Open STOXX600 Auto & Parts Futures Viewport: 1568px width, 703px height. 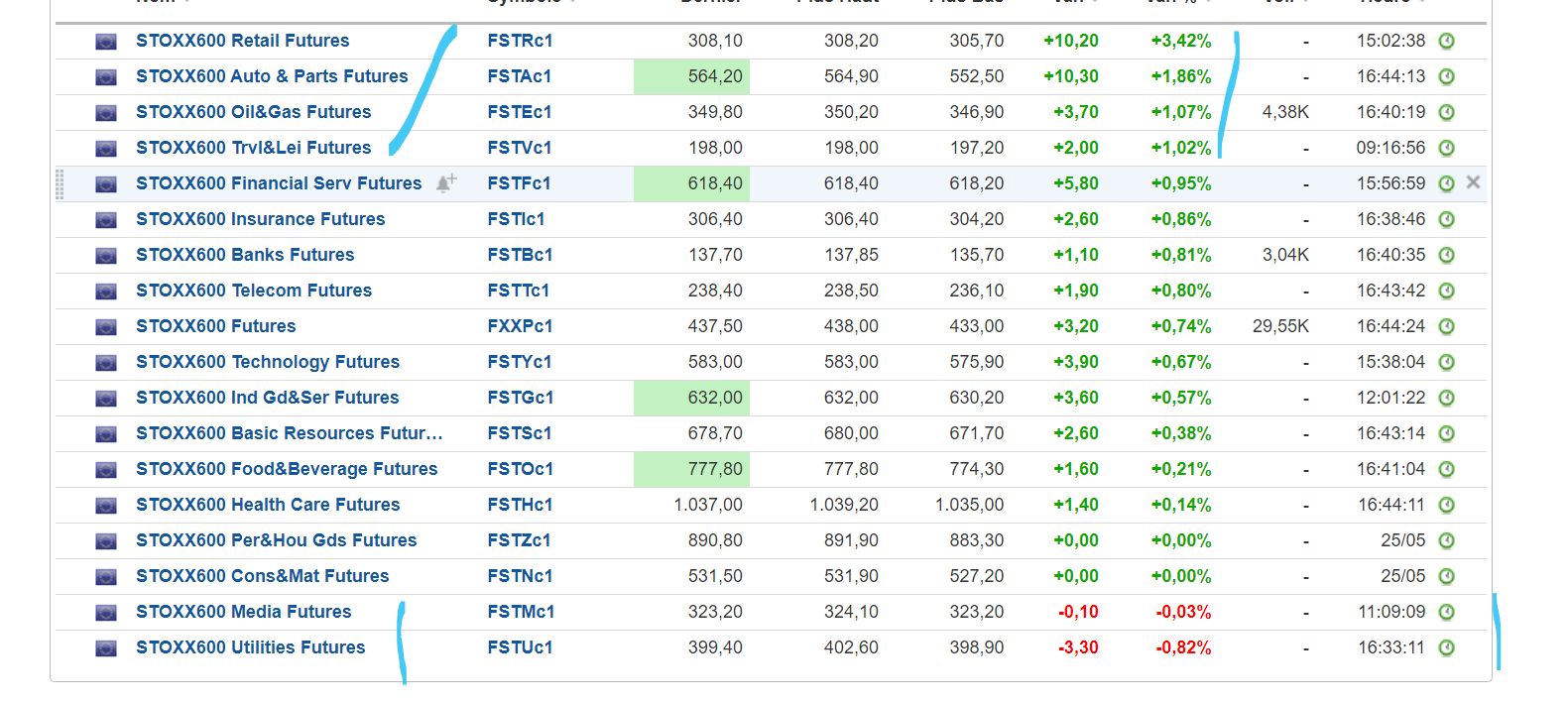[272, 76]
